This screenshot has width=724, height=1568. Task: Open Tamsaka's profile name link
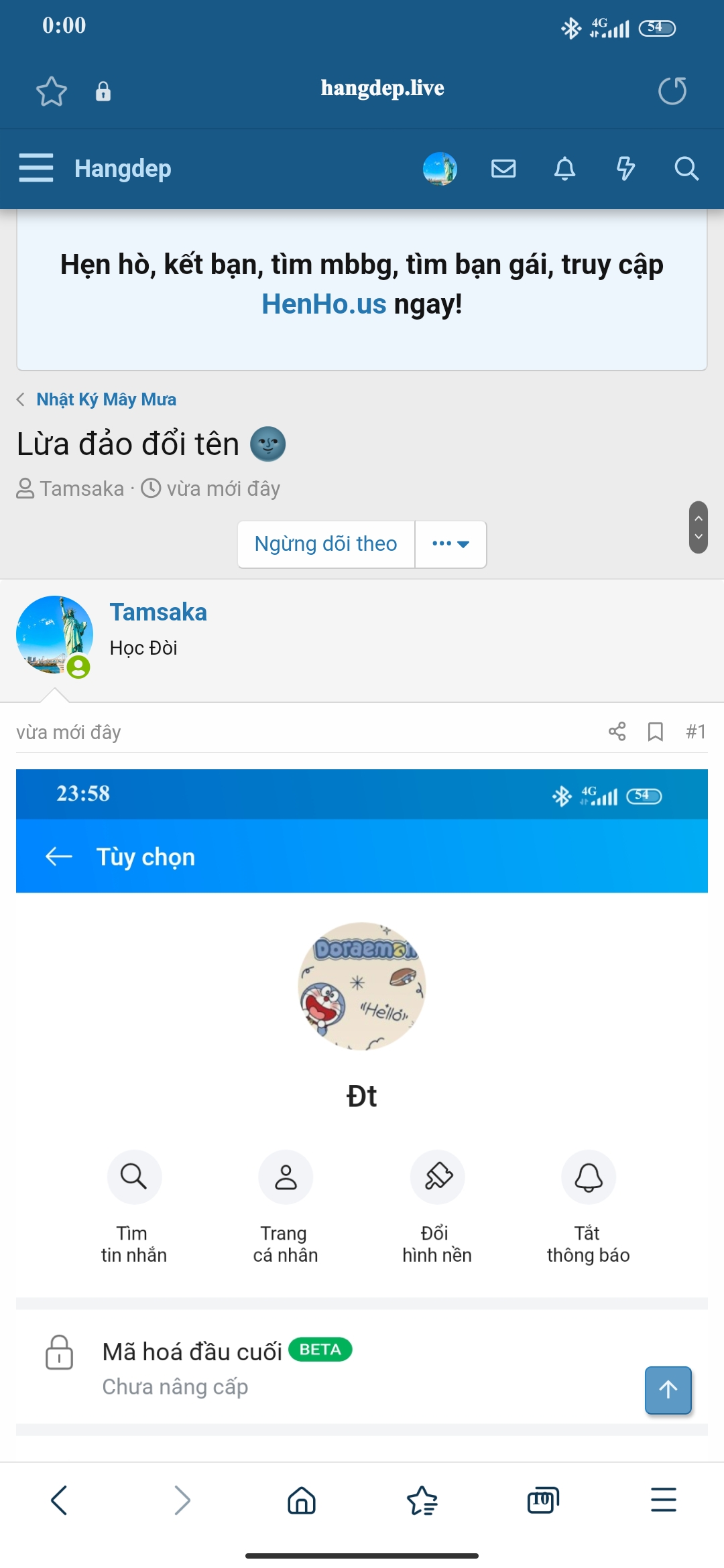158,612
